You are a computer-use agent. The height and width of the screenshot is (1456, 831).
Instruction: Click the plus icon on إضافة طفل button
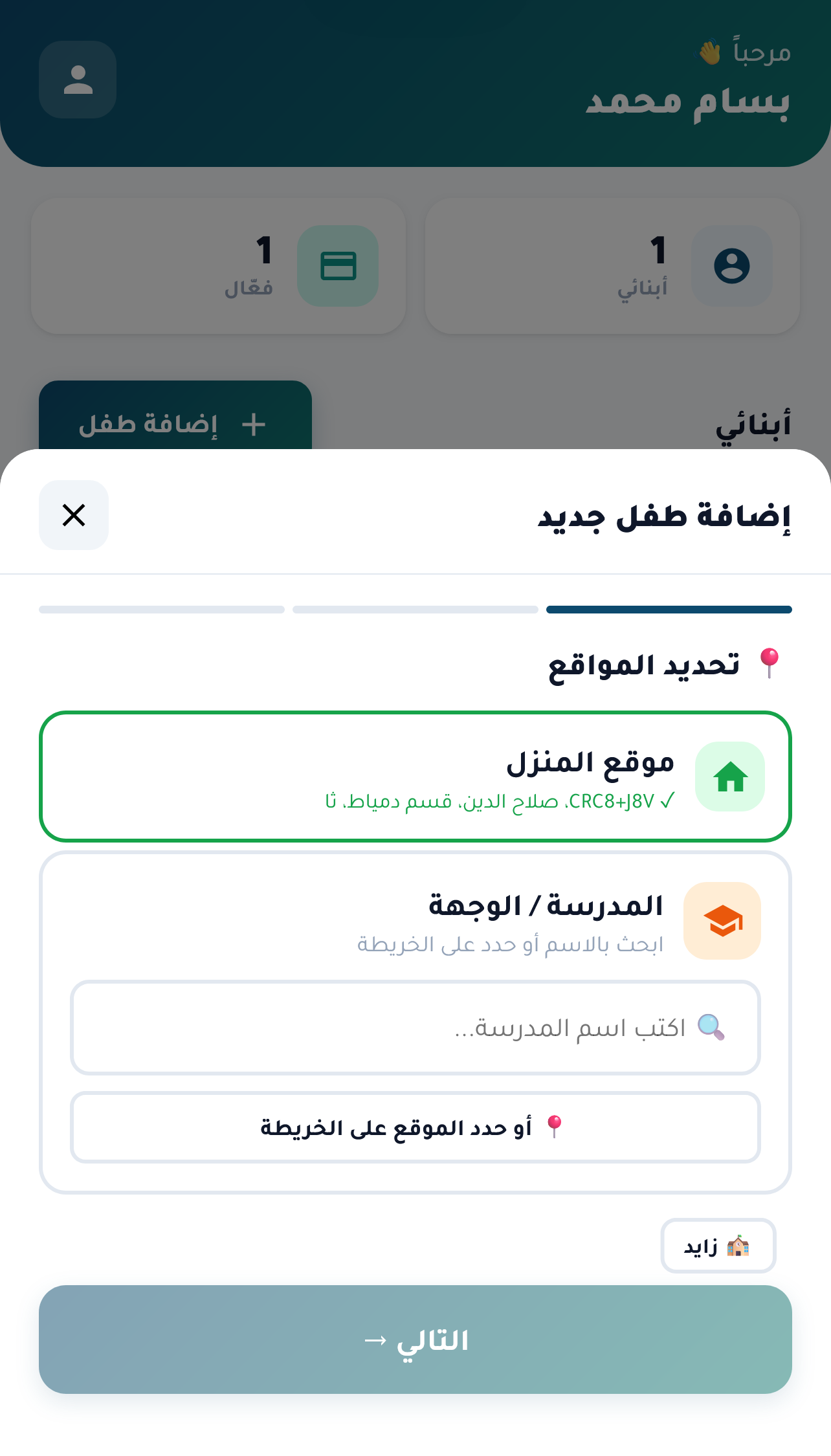point(252,424)
